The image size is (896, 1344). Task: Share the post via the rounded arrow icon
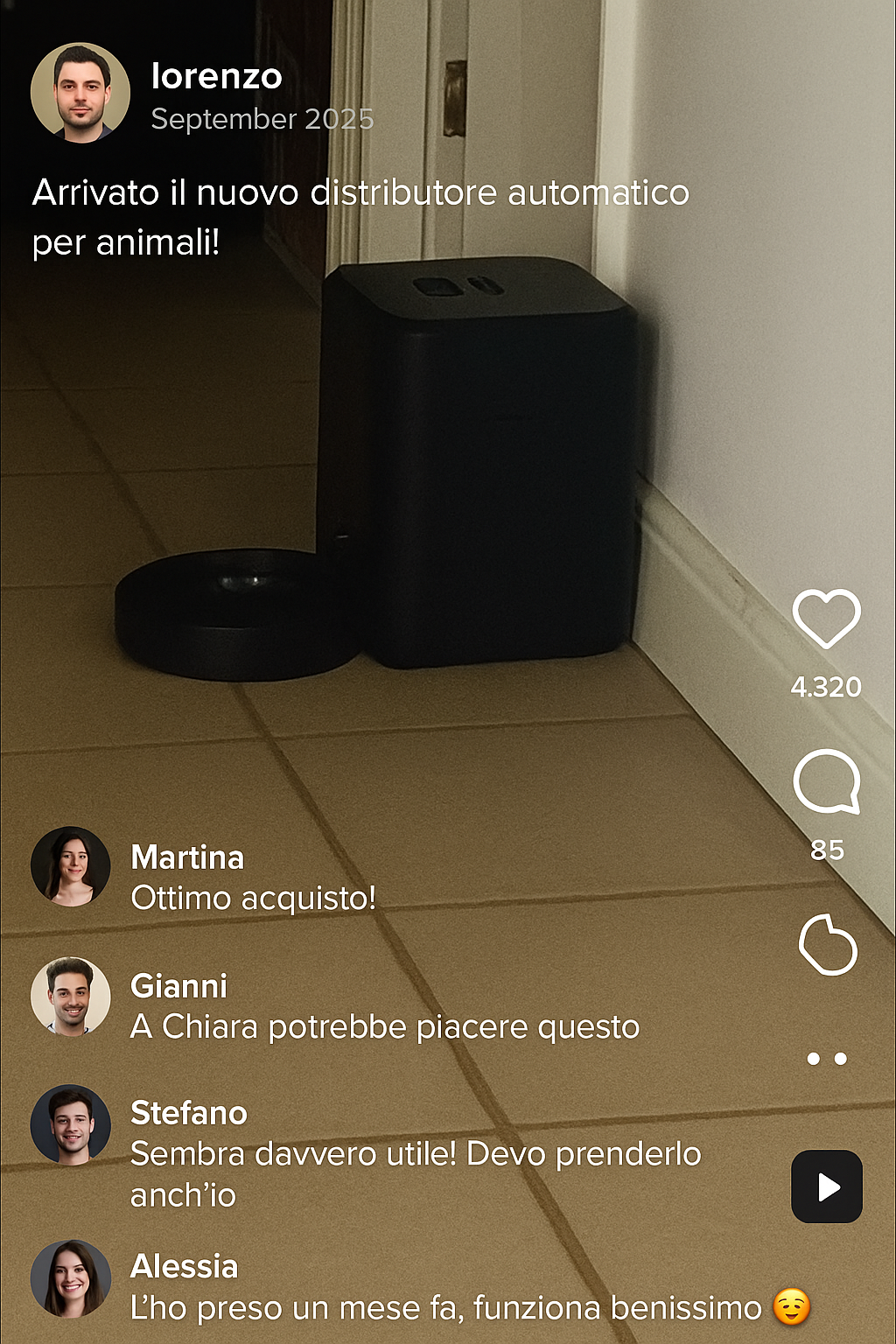pyautogui.click(x=827, y=945)
